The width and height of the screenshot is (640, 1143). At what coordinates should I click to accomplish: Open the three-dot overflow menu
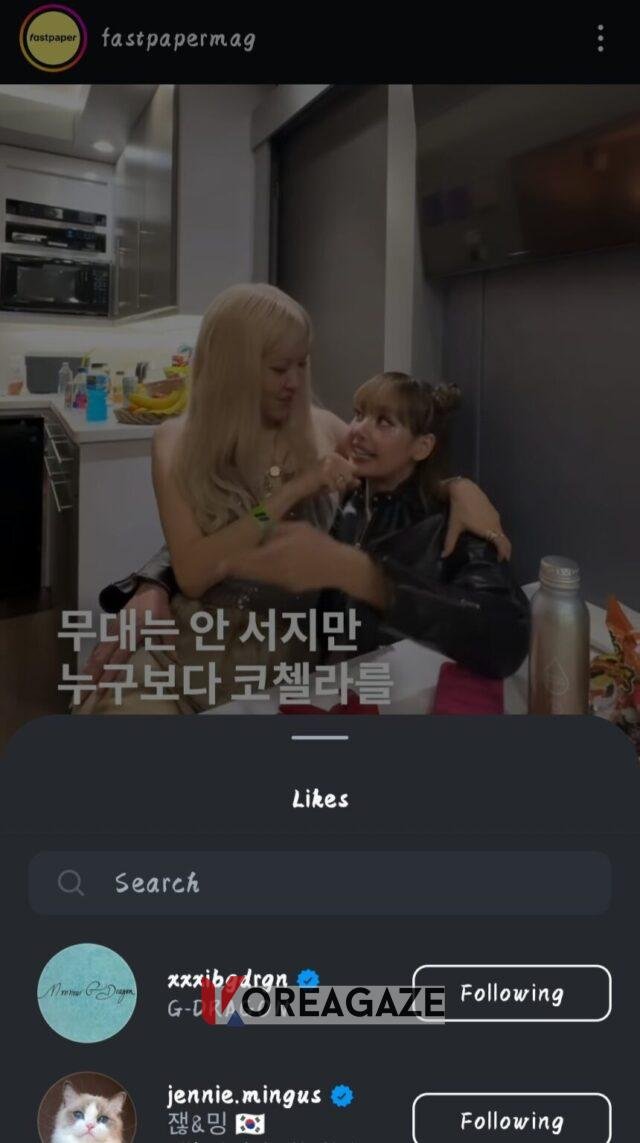(600, 39)
